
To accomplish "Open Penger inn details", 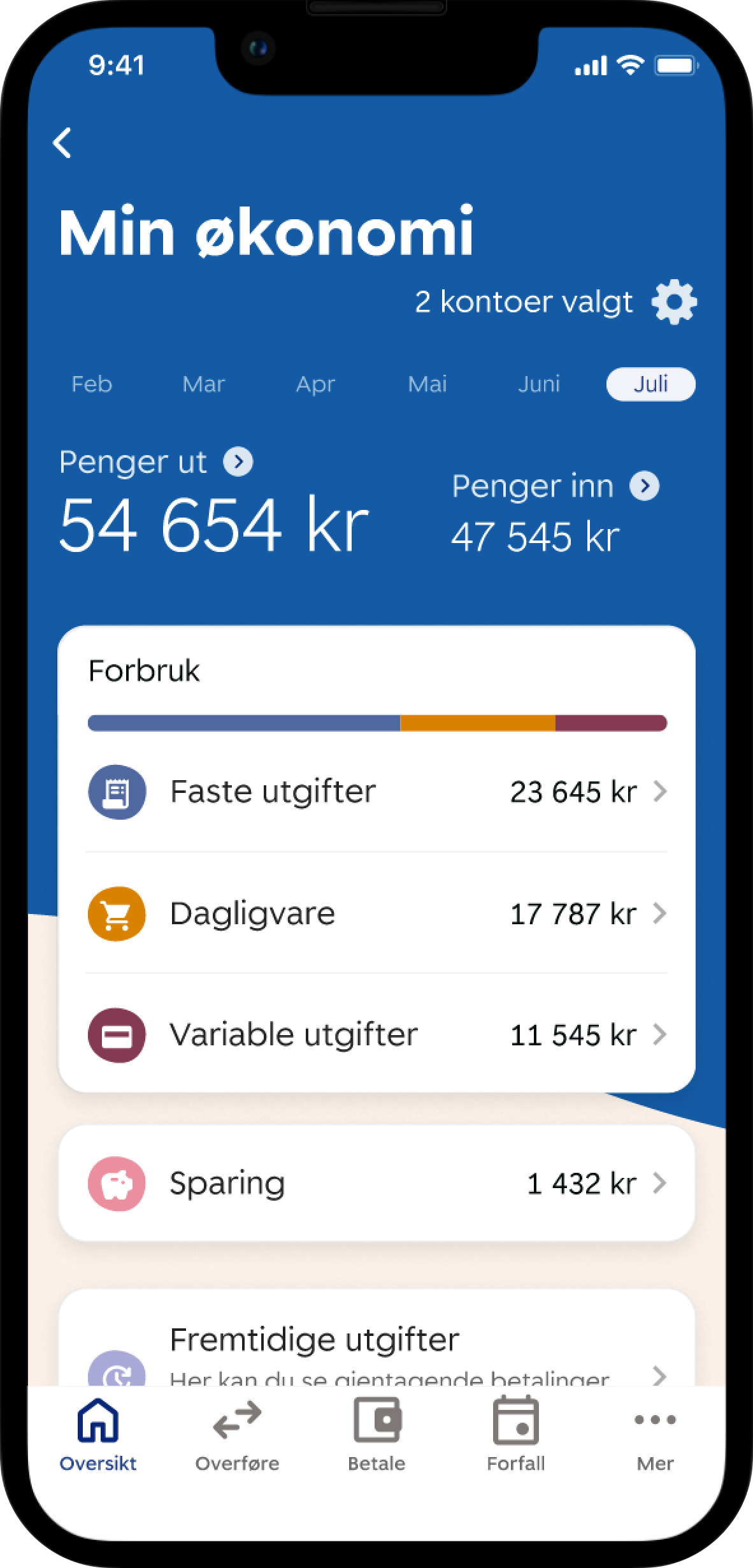I will point(645,486).
